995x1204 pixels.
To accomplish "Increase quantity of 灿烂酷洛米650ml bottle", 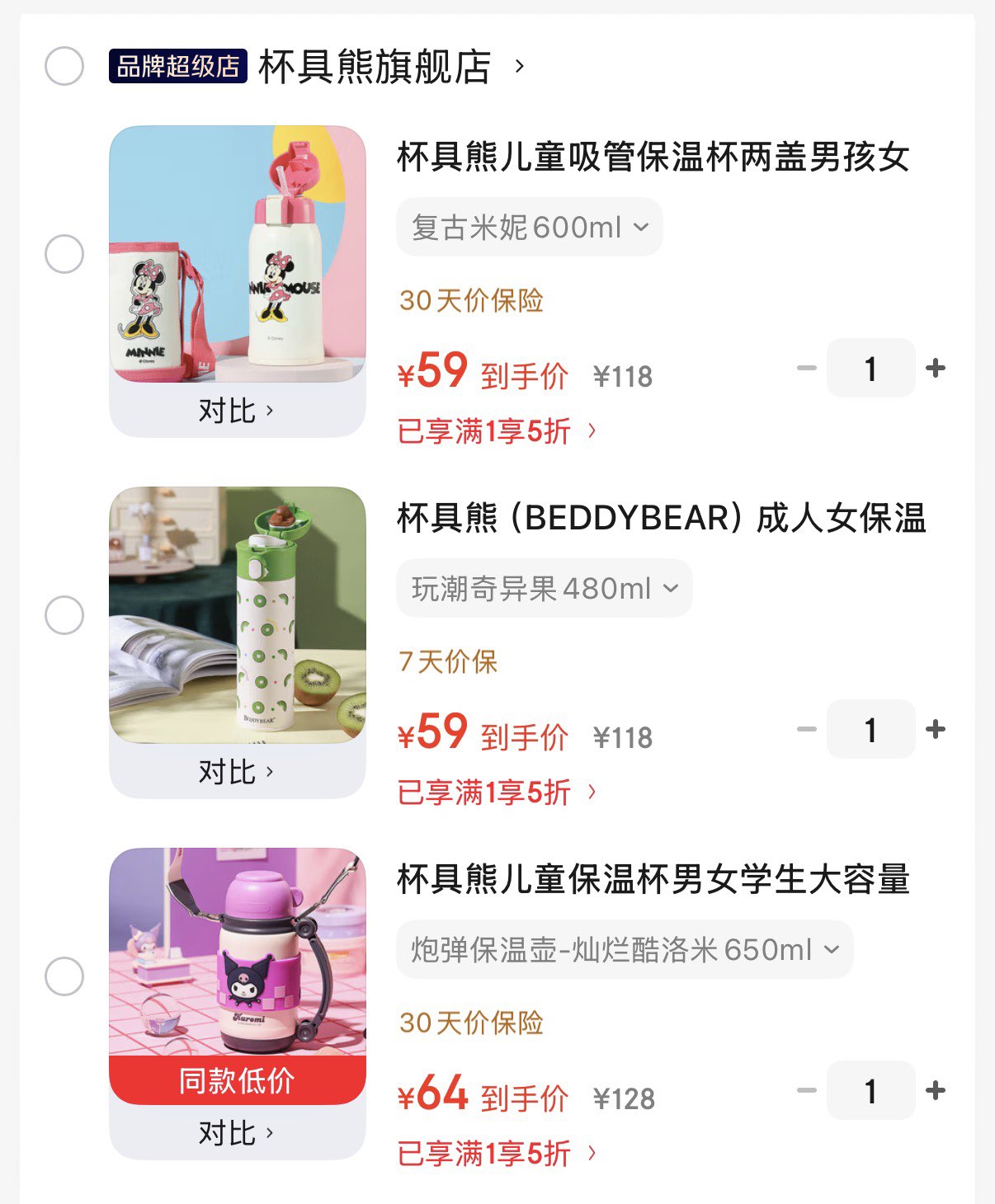I will tap(936, 1090).
